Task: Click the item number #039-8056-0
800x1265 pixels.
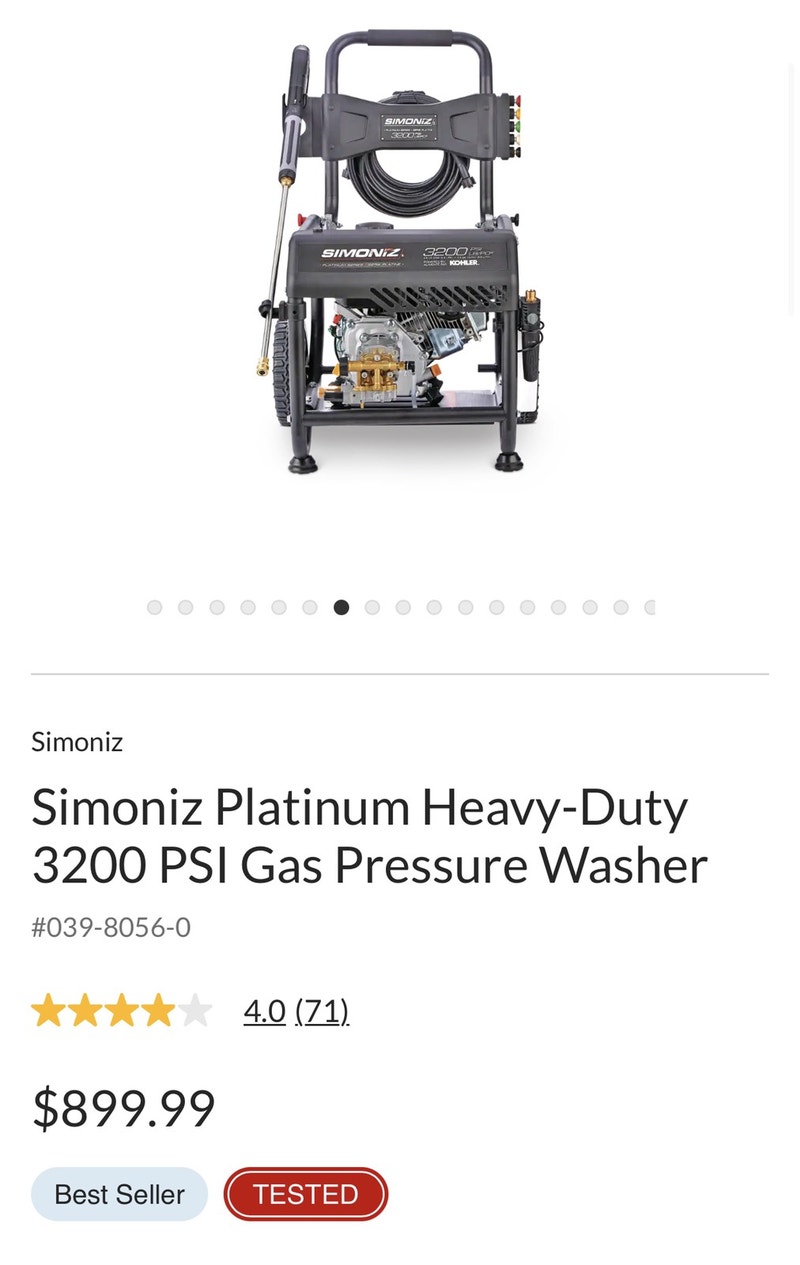Action: [x=110, y=927]
